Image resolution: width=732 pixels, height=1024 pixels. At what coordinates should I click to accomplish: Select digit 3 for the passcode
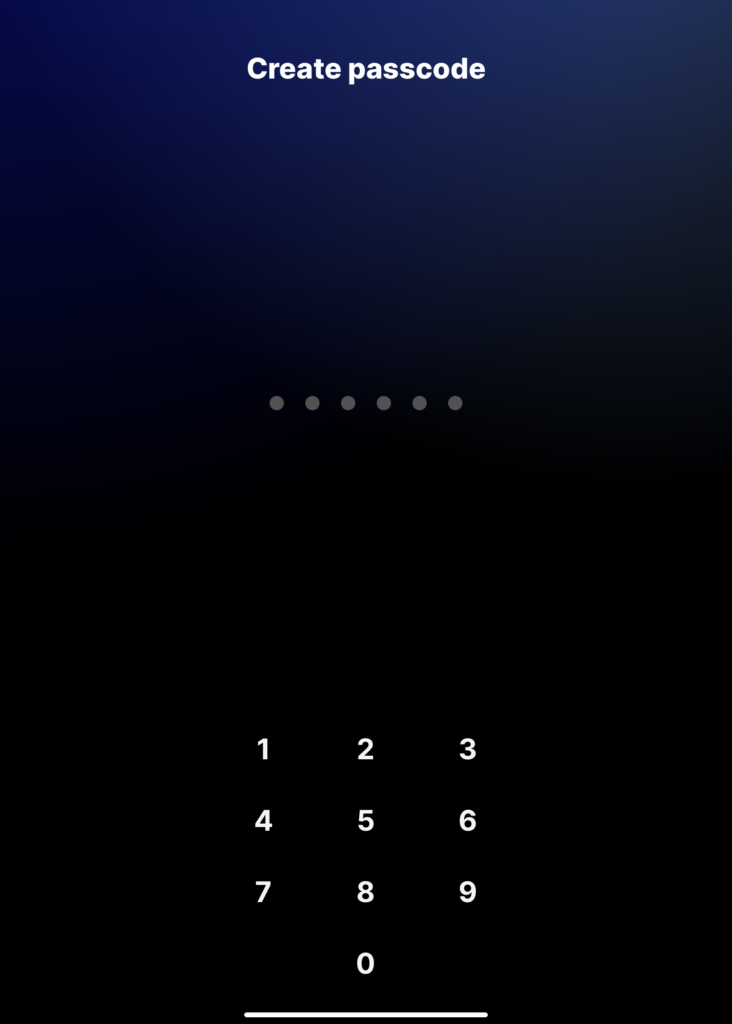468,749
